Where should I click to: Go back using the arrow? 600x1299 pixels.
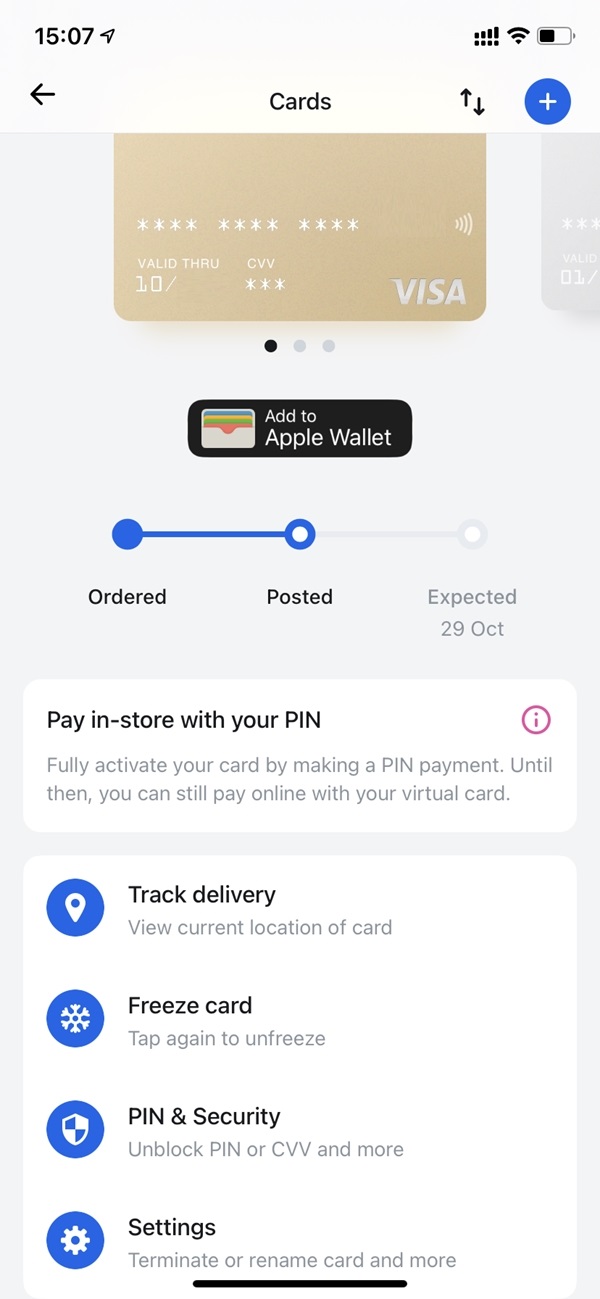(43, 95)
